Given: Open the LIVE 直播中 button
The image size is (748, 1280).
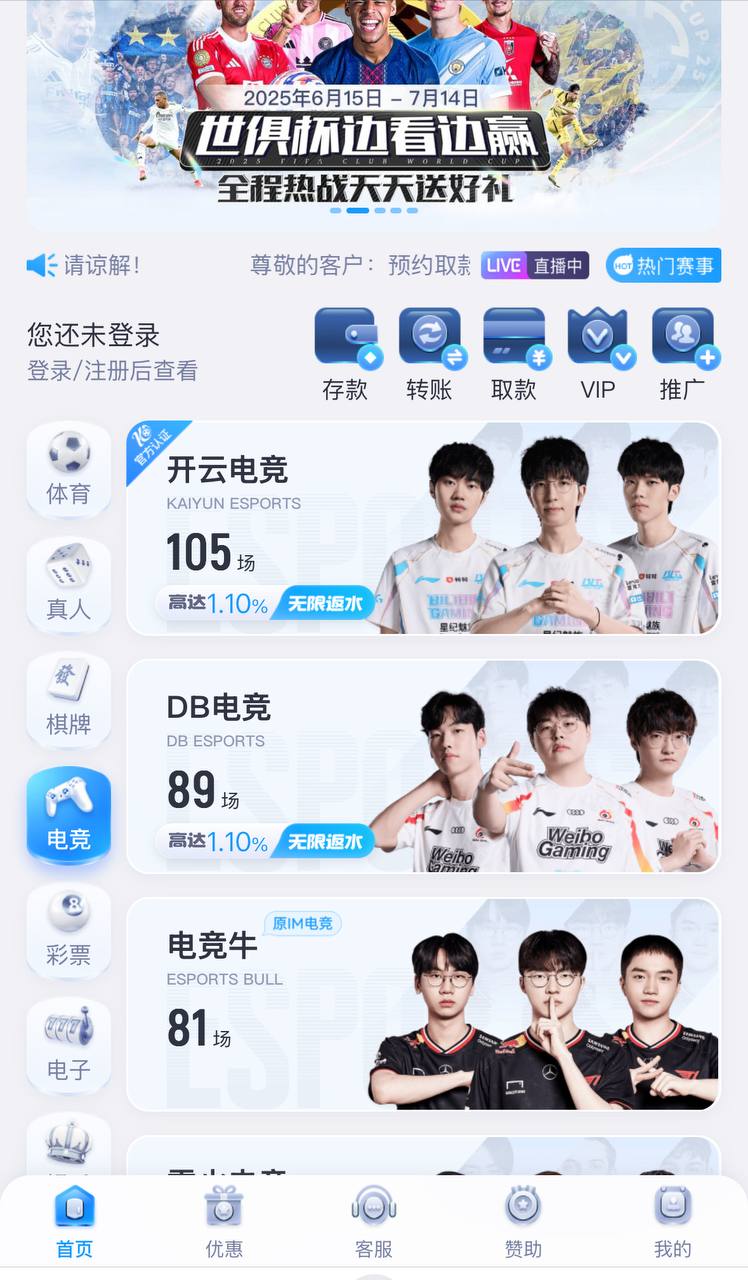Looking at the screenshot, I should [534, 265].
